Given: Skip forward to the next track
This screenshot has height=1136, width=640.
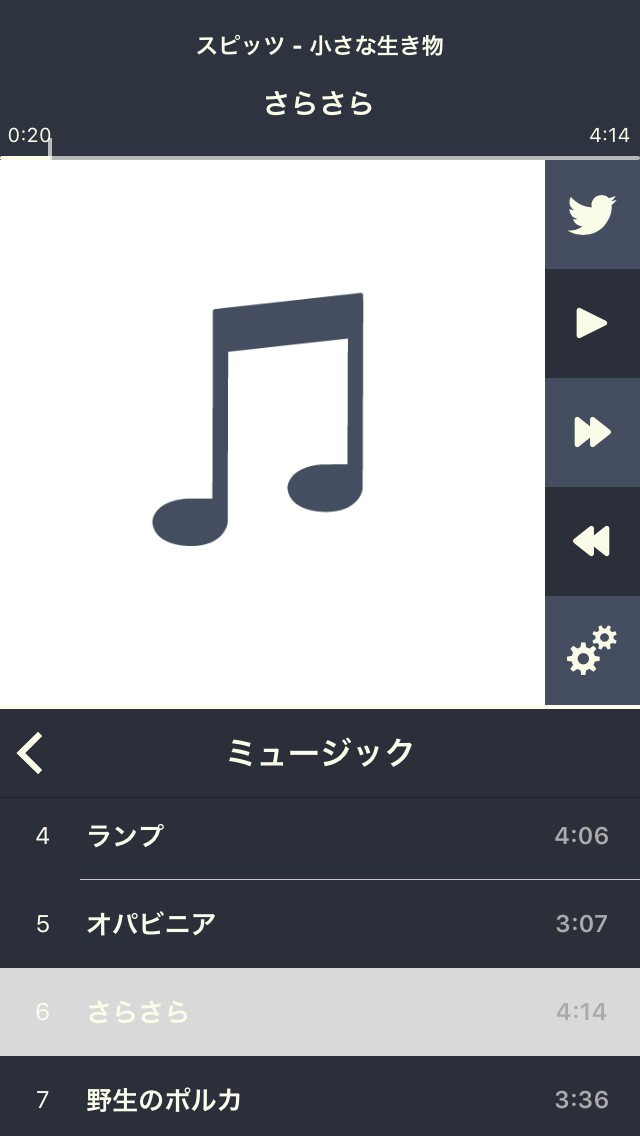Looking at the screenshot, I should point(592,432).
